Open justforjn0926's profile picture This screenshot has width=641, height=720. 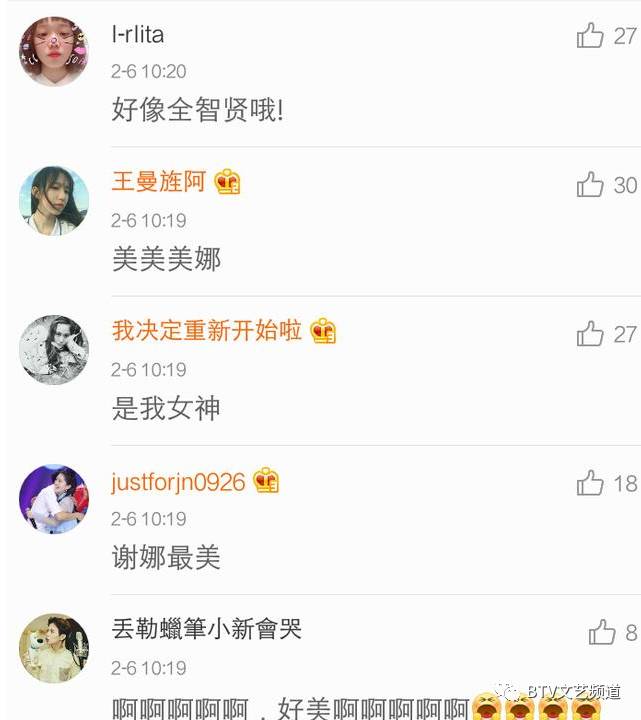pyautogui.click(x=54, y=498)
